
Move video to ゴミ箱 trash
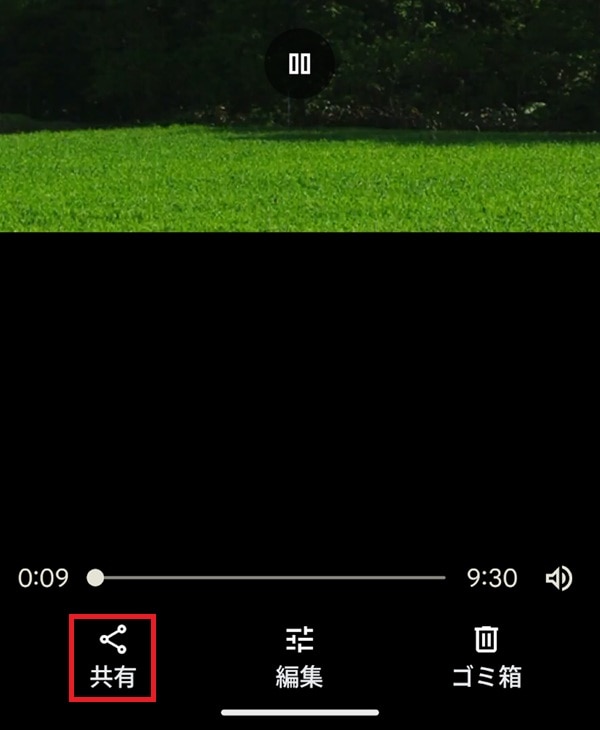486,657
